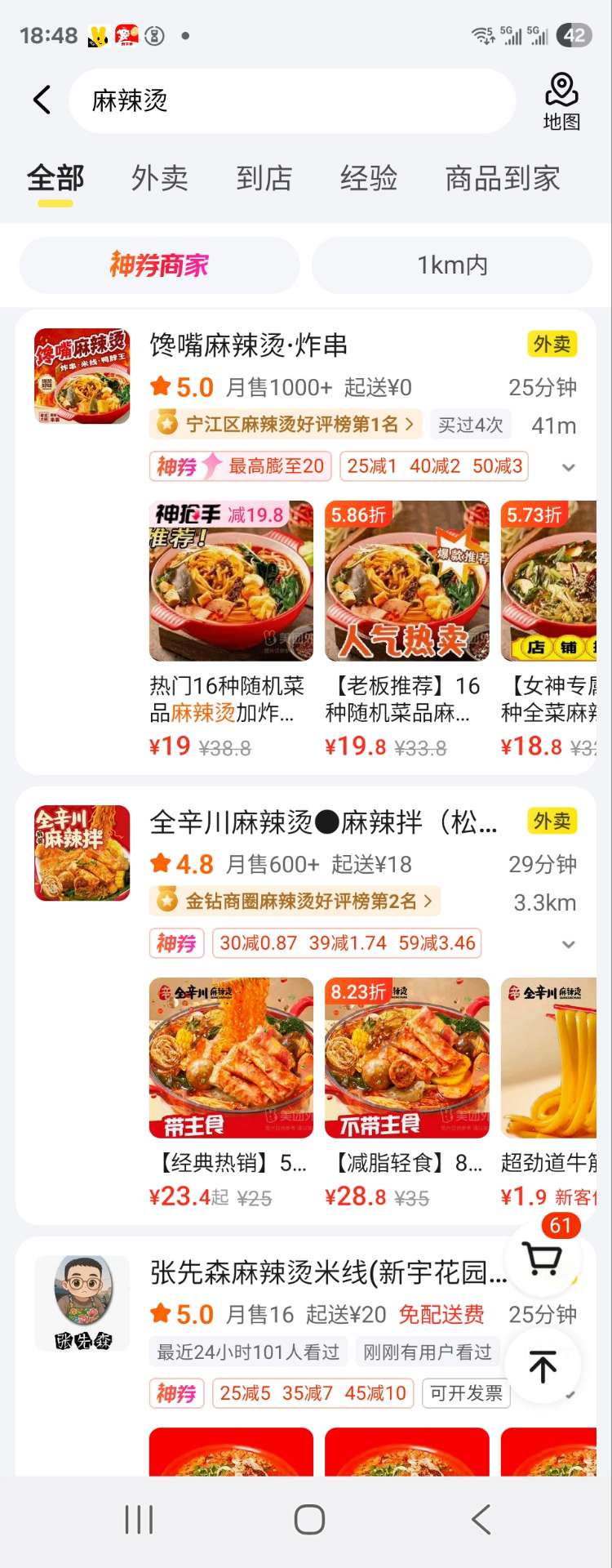This screenshot has width=612, height=1568.
Task: Select the 1km内 distance filter
Action: (x=452, y=265)
